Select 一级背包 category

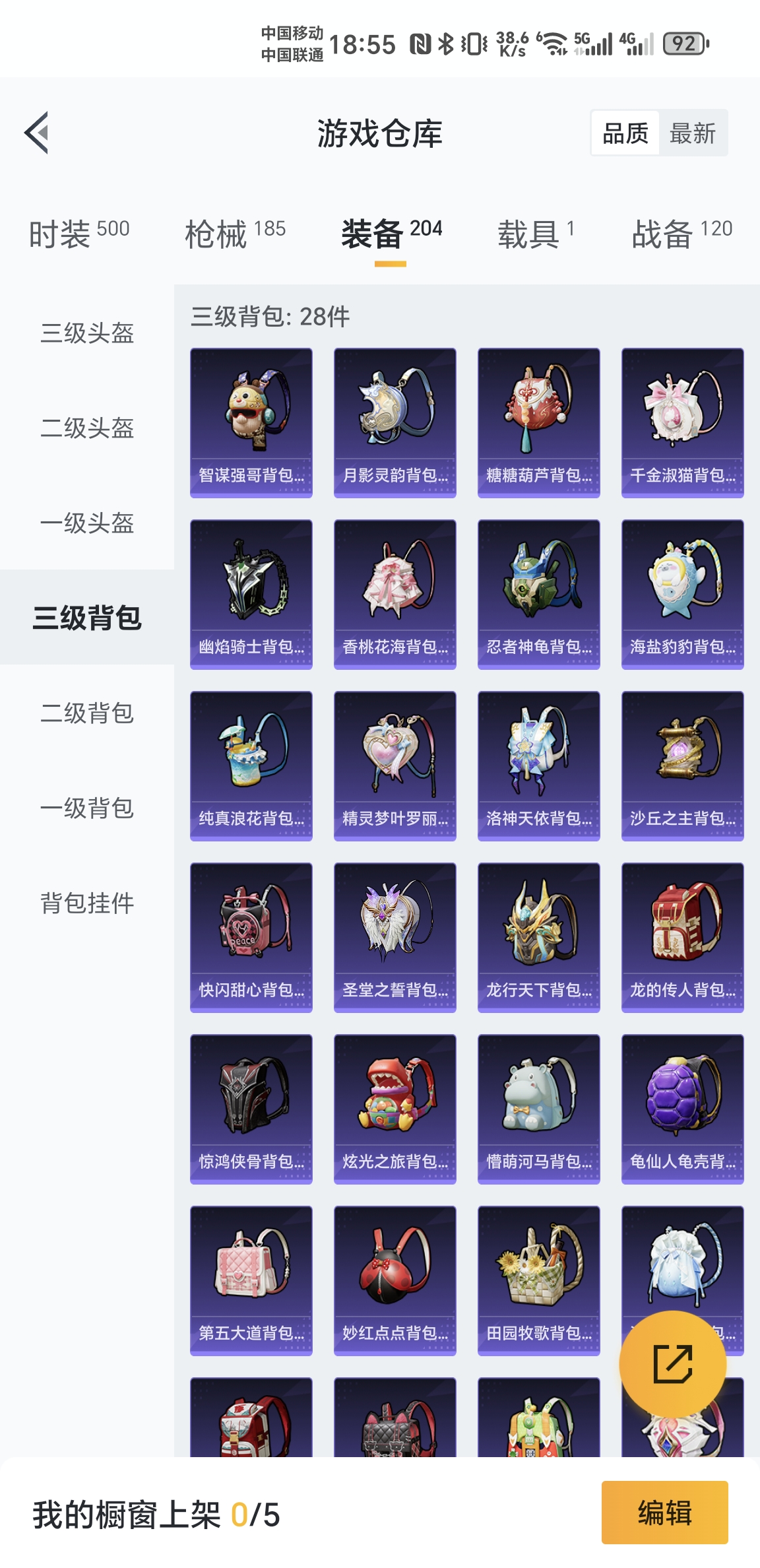[x=87, y=808]
